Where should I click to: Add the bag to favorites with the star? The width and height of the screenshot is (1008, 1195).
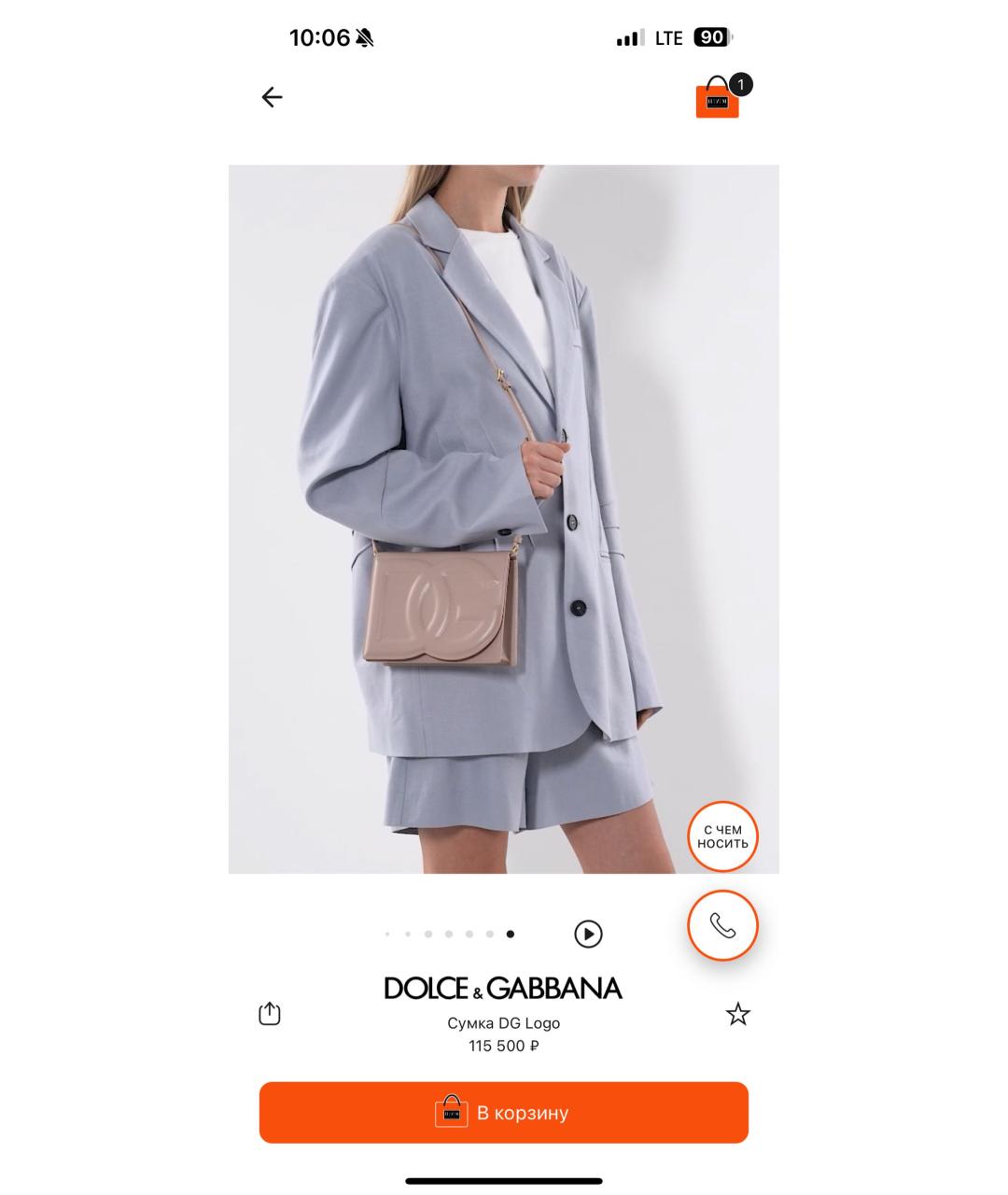tap(737, 1014)
